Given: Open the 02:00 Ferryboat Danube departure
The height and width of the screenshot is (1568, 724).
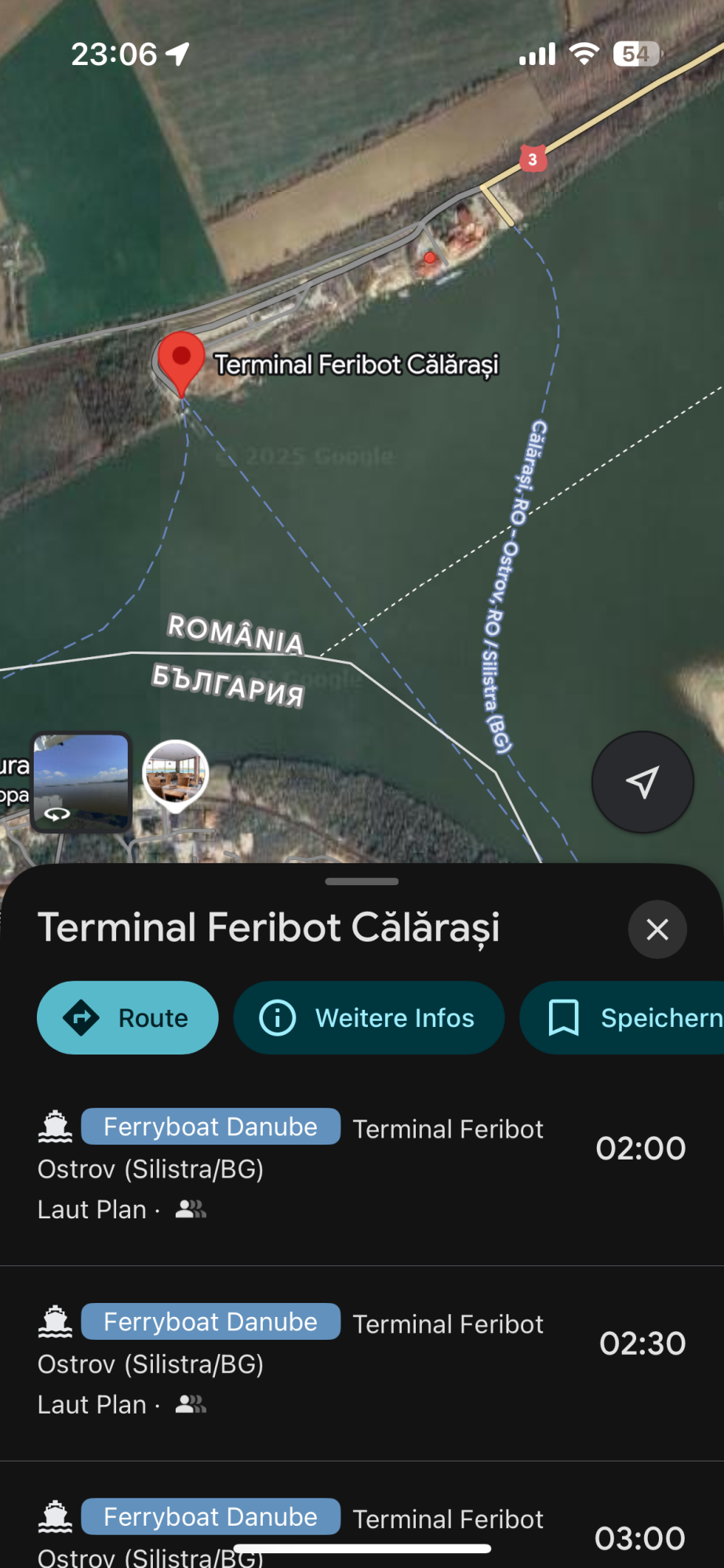Looking at the screenshot, I should click(361, 1168).
